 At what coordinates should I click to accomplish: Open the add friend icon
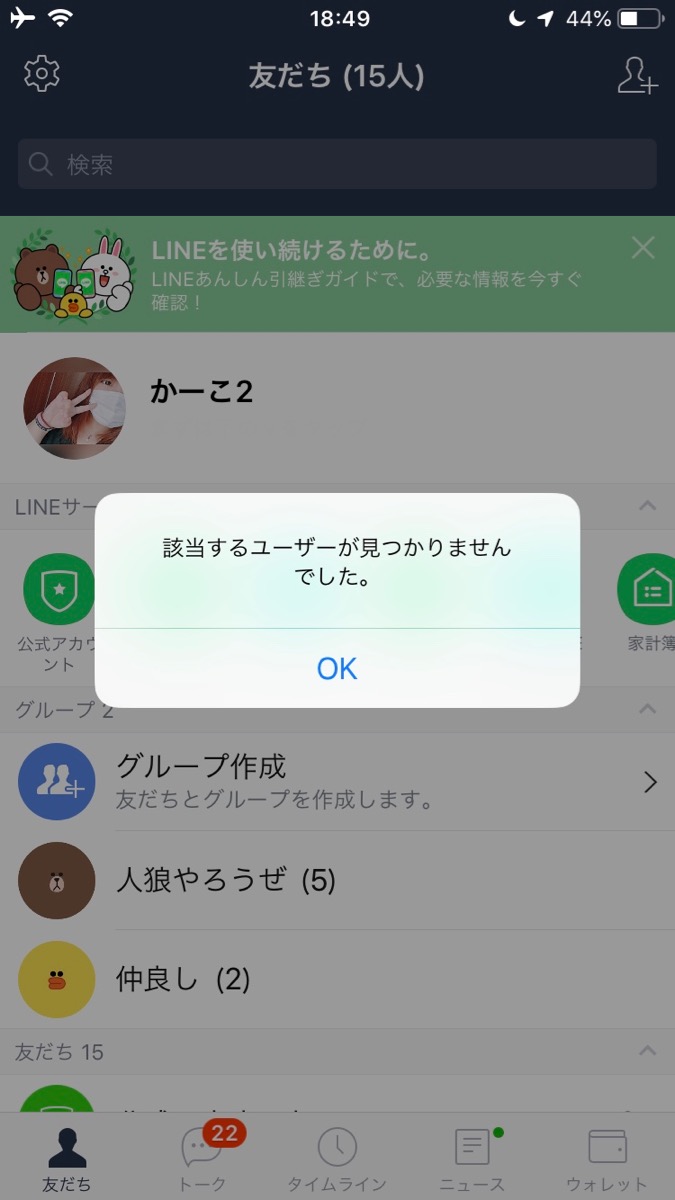tap(637, 75)
